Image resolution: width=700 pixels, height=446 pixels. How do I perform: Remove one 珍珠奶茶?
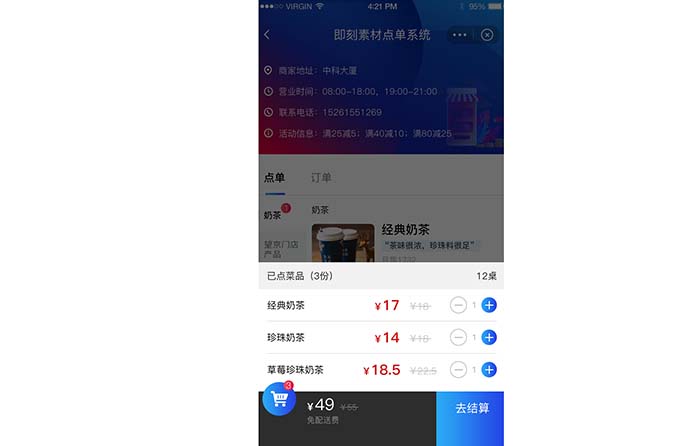tap(459, 337)
